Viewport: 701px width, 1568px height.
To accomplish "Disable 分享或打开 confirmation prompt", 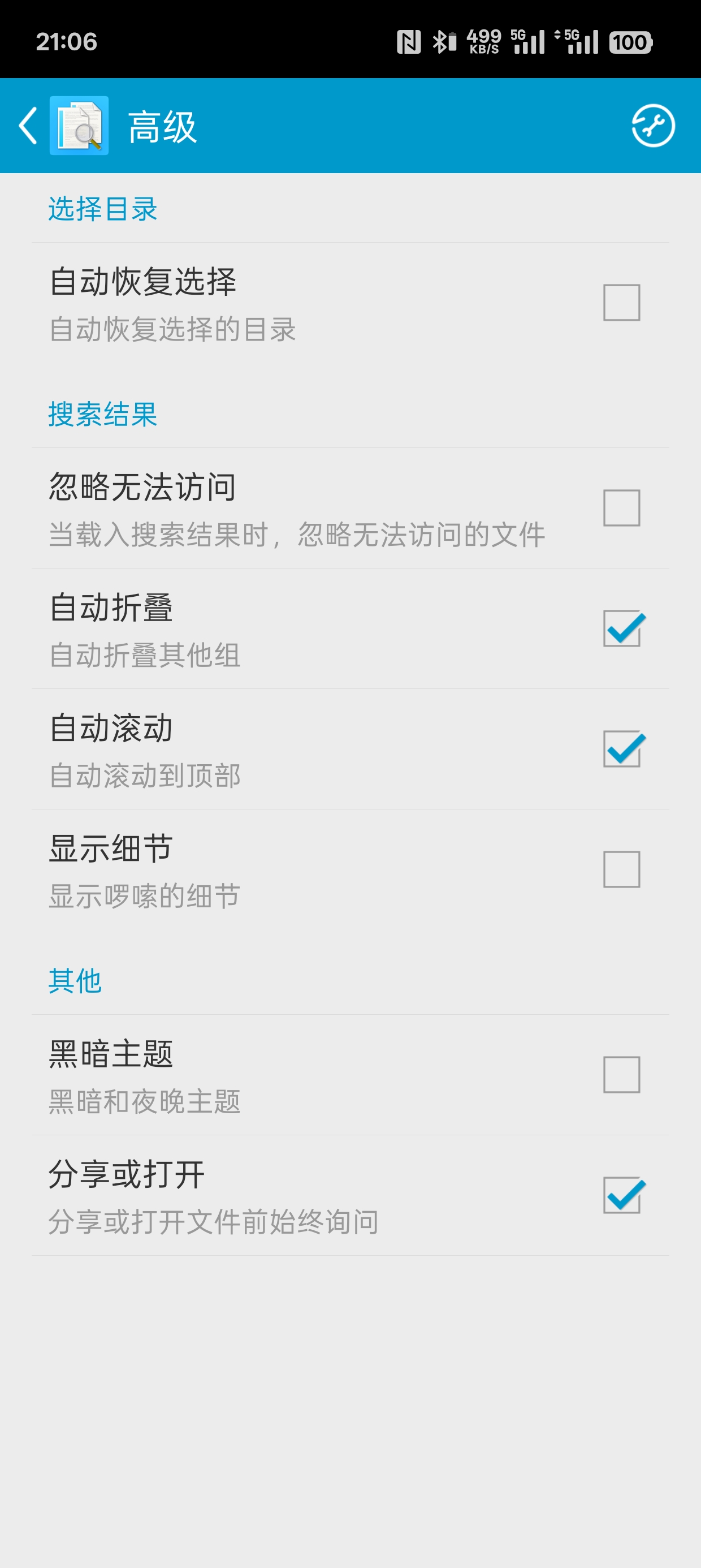I will coord(622,1195).
